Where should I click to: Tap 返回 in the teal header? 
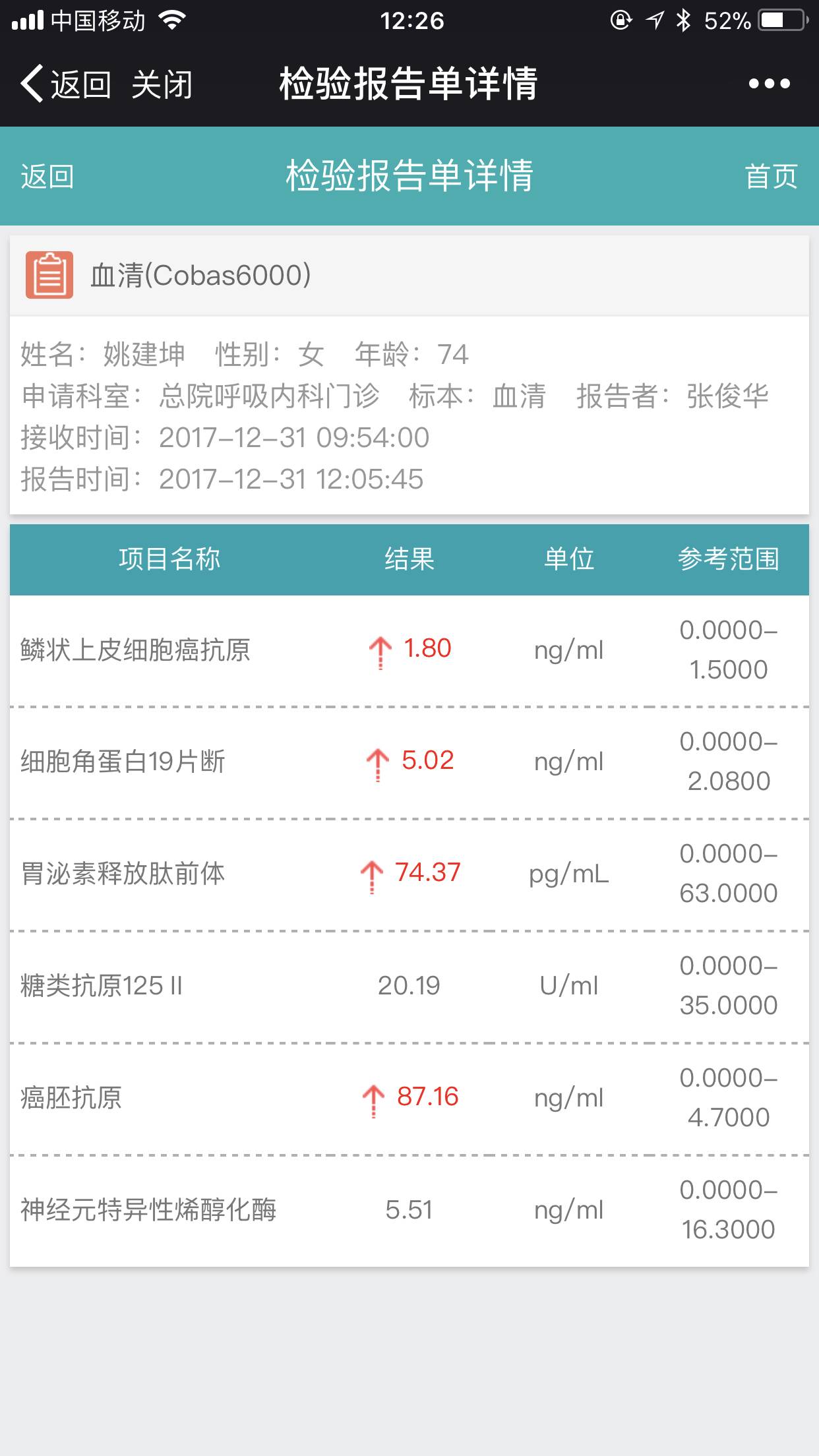[47, 177]
